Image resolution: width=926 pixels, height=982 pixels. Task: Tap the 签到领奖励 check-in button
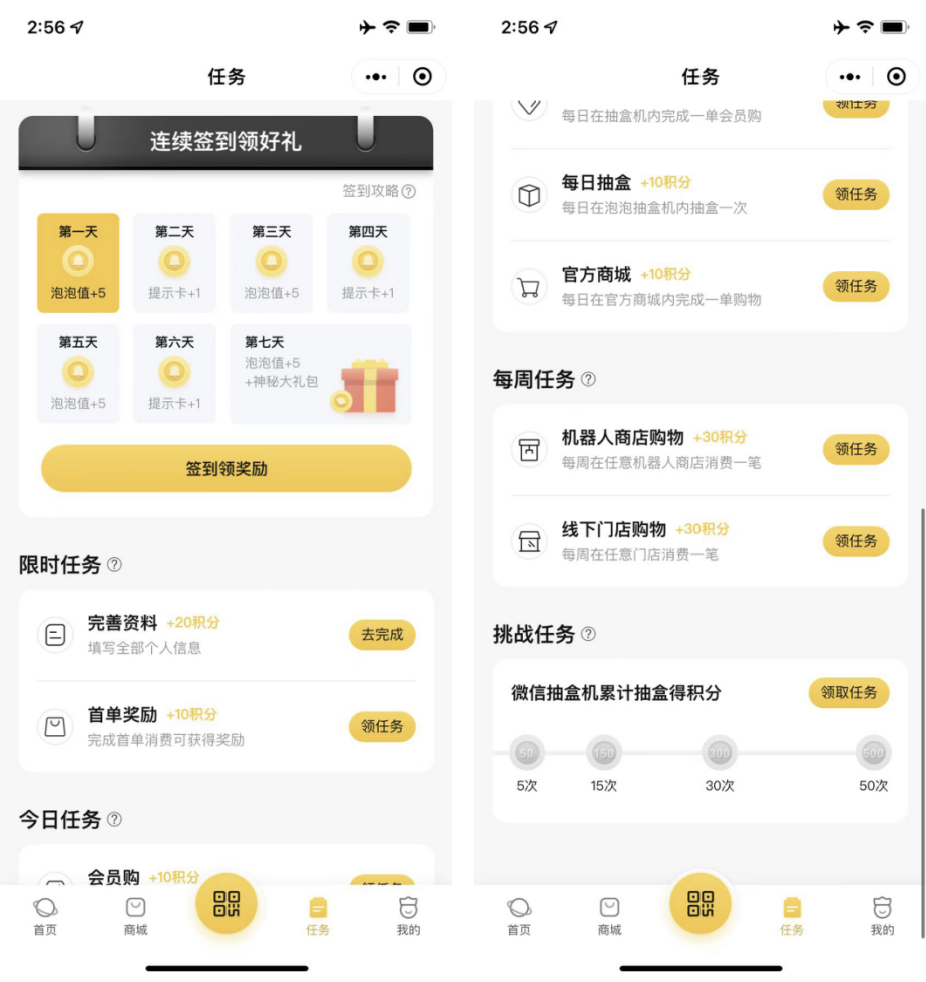pyautogui.click(x=226, y=468)
